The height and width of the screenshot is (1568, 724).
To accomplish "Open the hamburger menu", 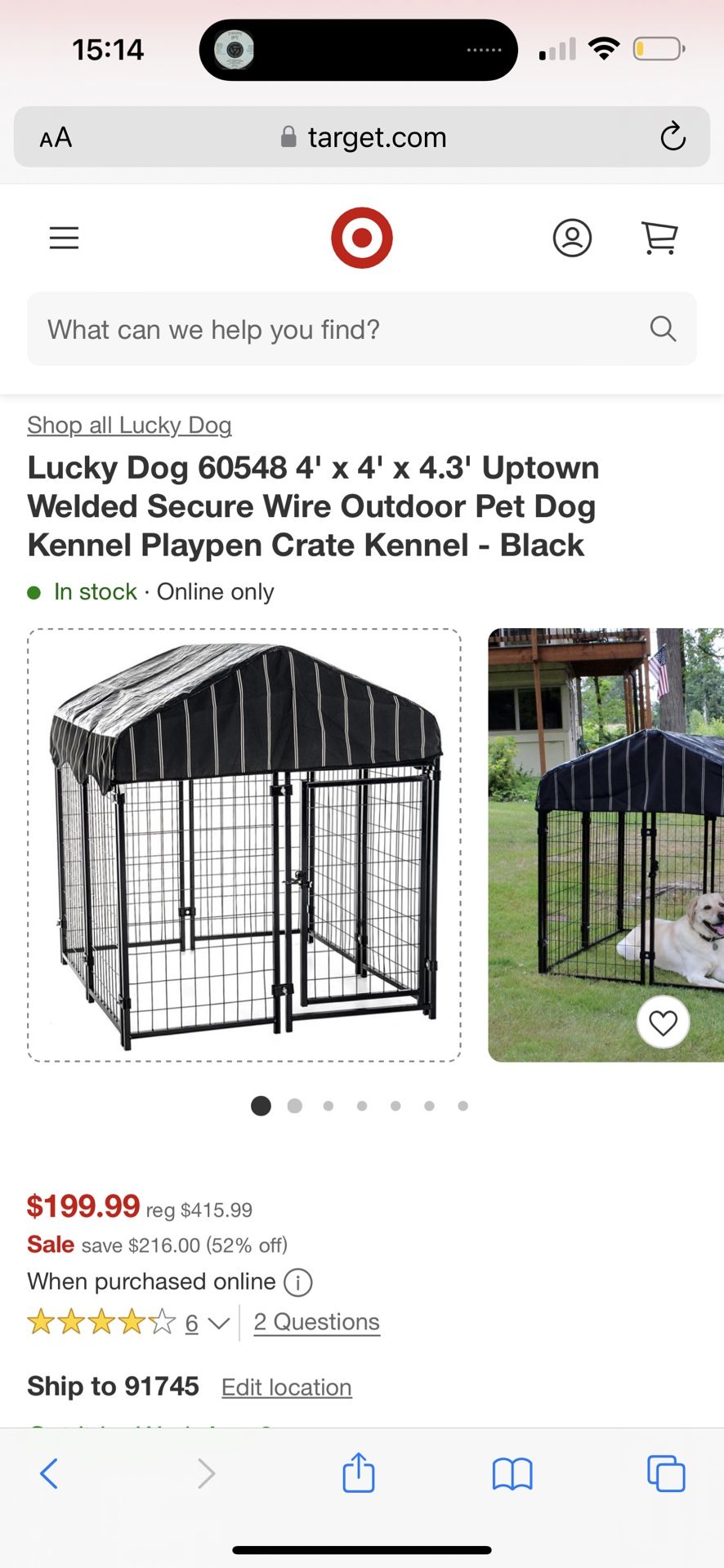I will pyautogui.click(x=64, y=238).
